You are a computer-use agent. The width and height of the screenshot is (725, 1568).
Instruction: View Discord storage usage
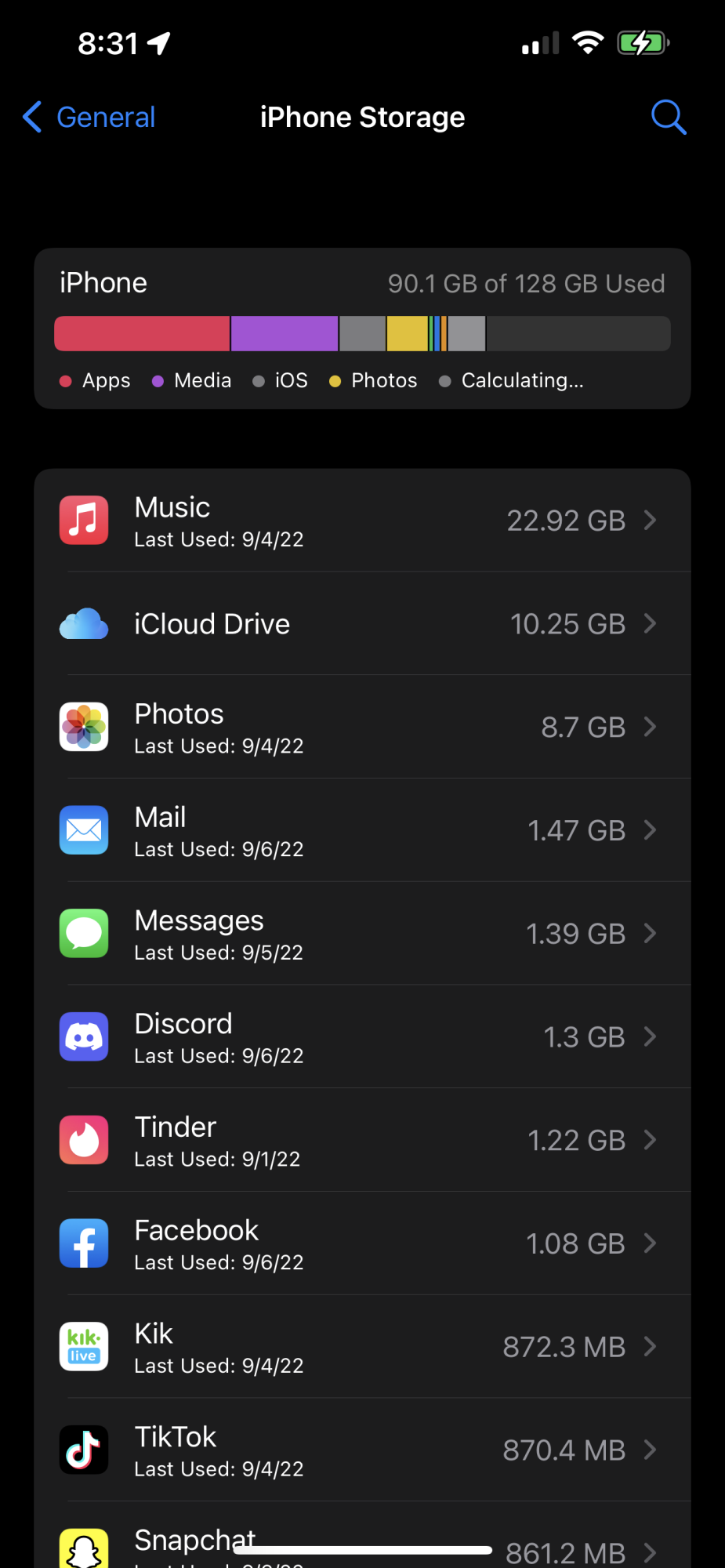click(362, 1037)
